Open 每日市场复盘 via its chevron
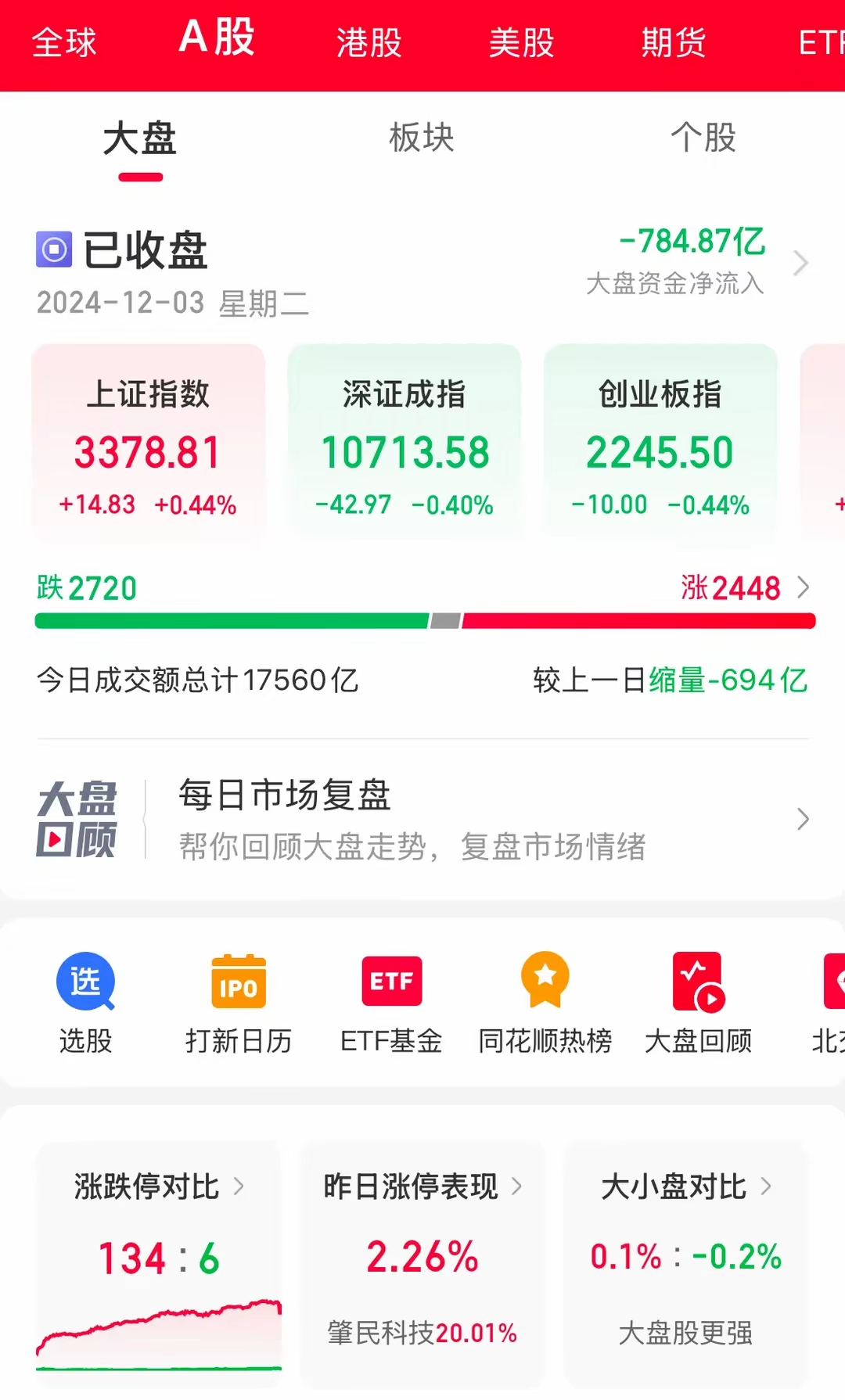 [x=801, y=820]
